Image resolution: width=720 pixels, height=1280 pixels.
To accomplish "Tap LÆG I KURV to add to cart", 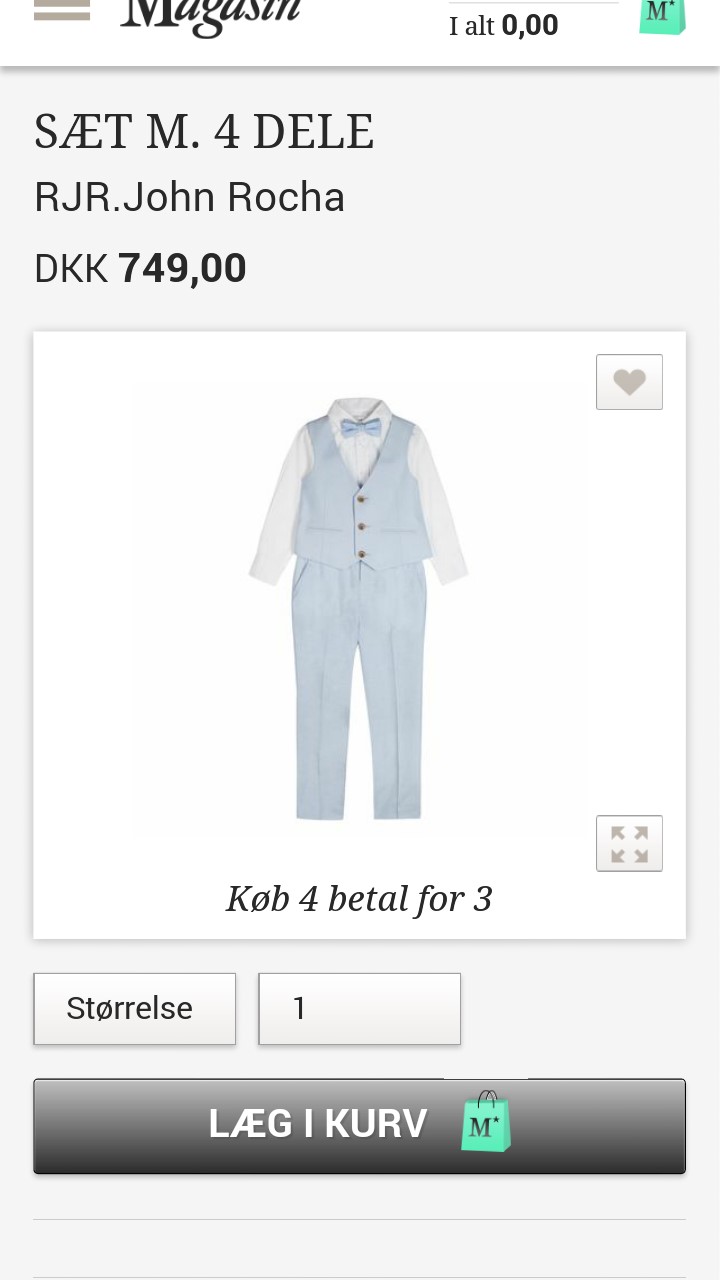I will point(359,1125).
